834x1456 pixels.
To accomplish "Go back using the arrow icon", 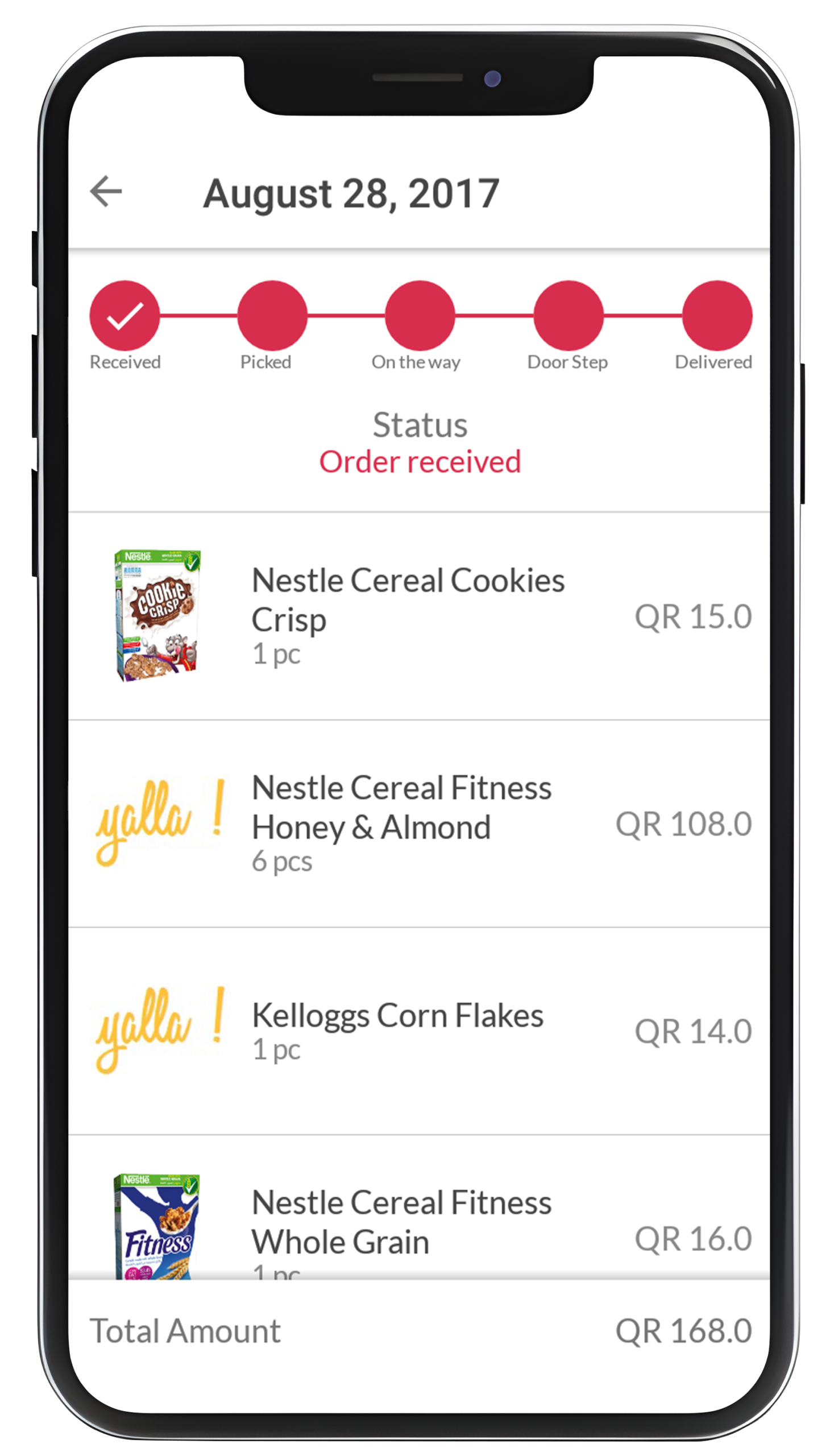I will (x=106, y=191).
